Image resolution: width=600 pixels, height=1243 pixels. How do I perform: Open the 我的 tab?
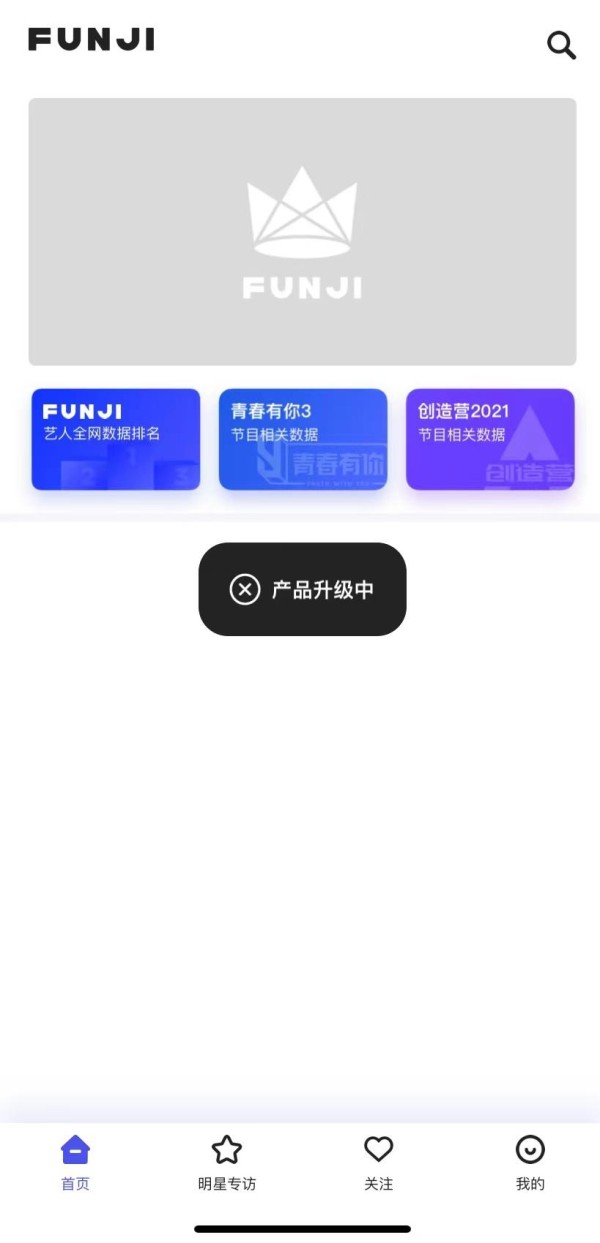[x=530, y=1163]
